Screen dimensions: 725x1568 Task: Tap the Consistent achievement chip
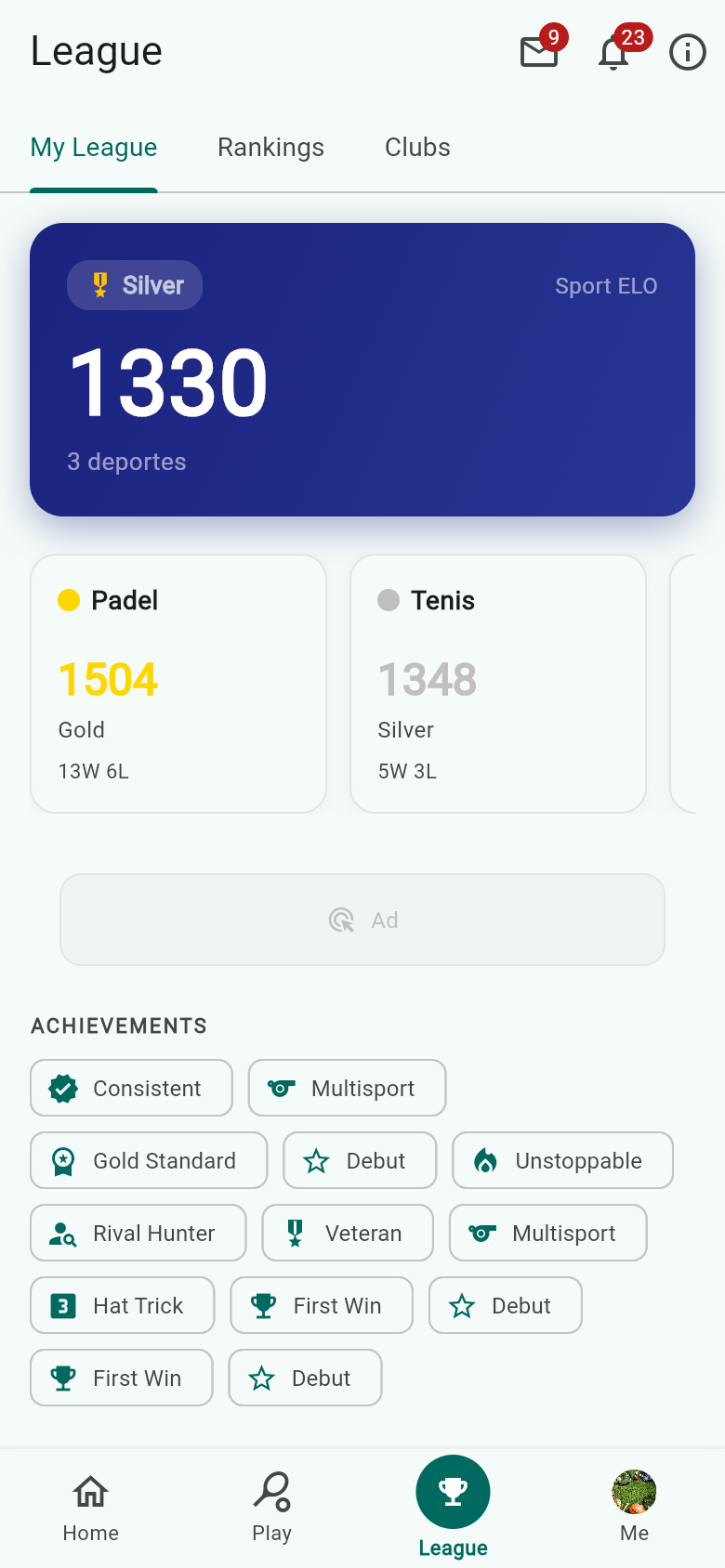point(131,1088)
